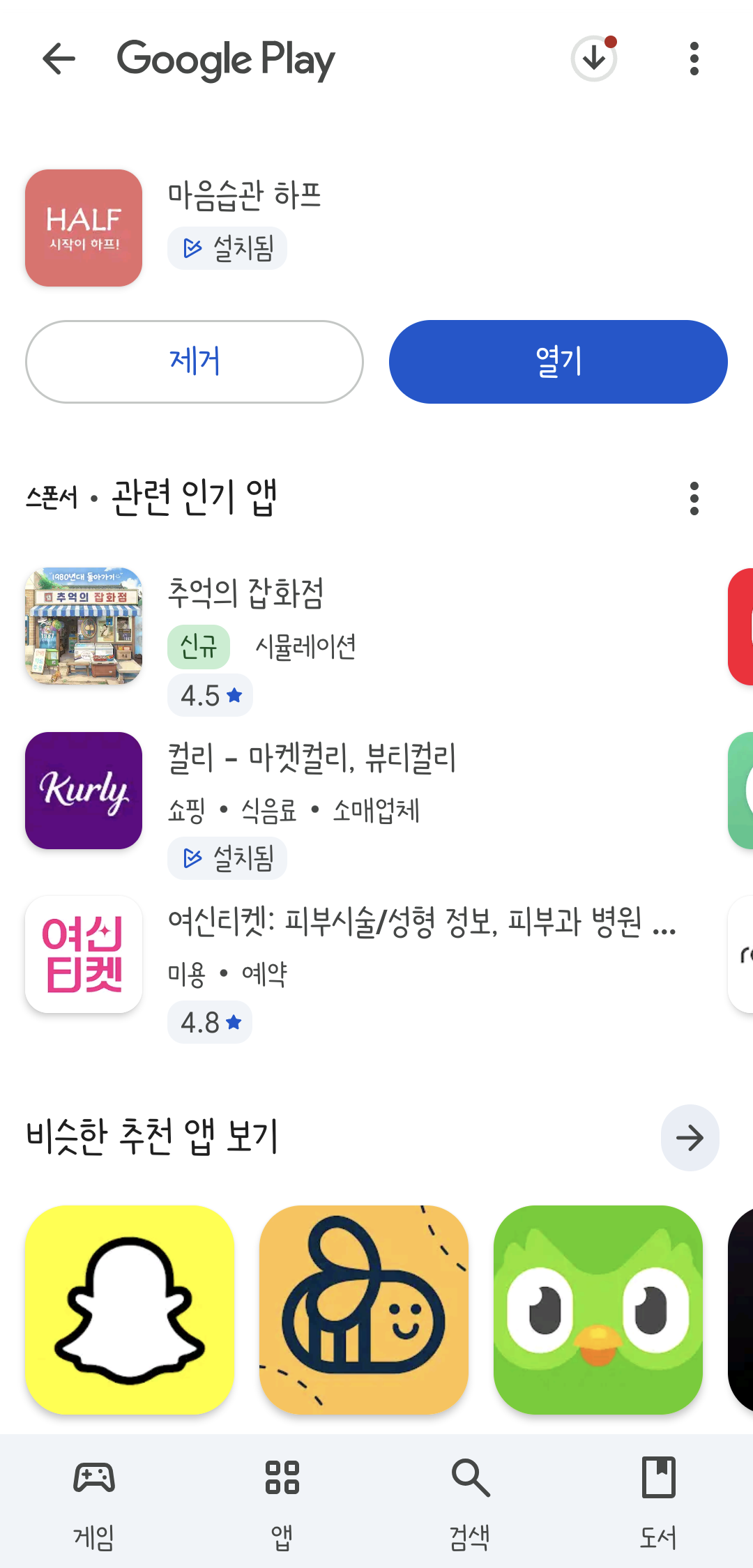Open the Duolingo owl app tile
This screenshot has height=1568, width=753.
point(598,1310)
